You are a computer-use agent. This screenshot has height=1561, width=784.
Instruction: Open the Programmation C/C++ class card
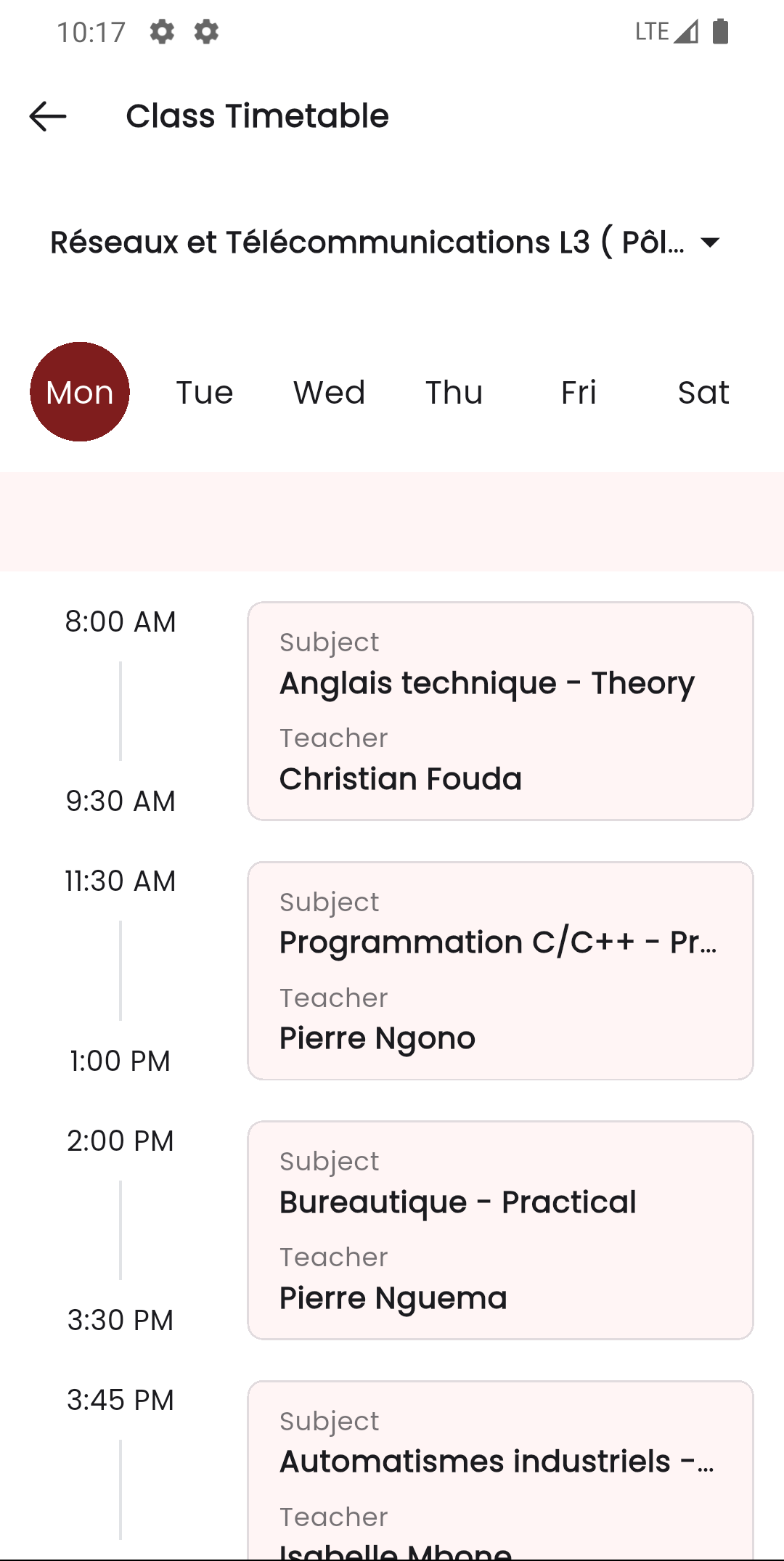501,969
